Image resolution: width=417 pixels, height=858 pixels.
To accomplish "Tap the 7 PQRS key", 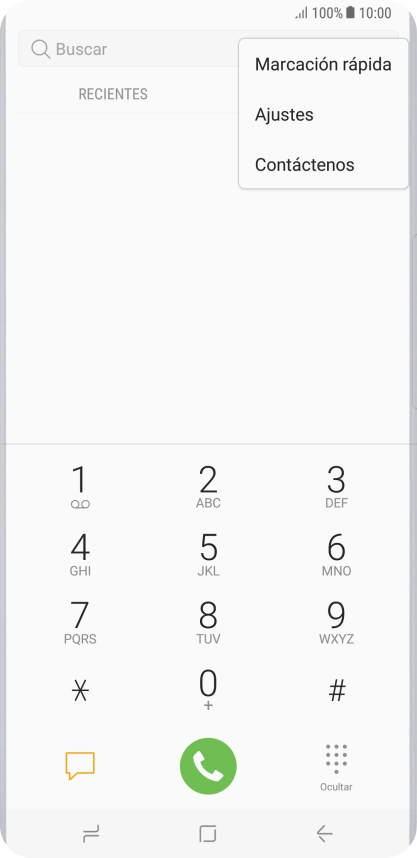I will pyautogui.click(x=80, y=622).
